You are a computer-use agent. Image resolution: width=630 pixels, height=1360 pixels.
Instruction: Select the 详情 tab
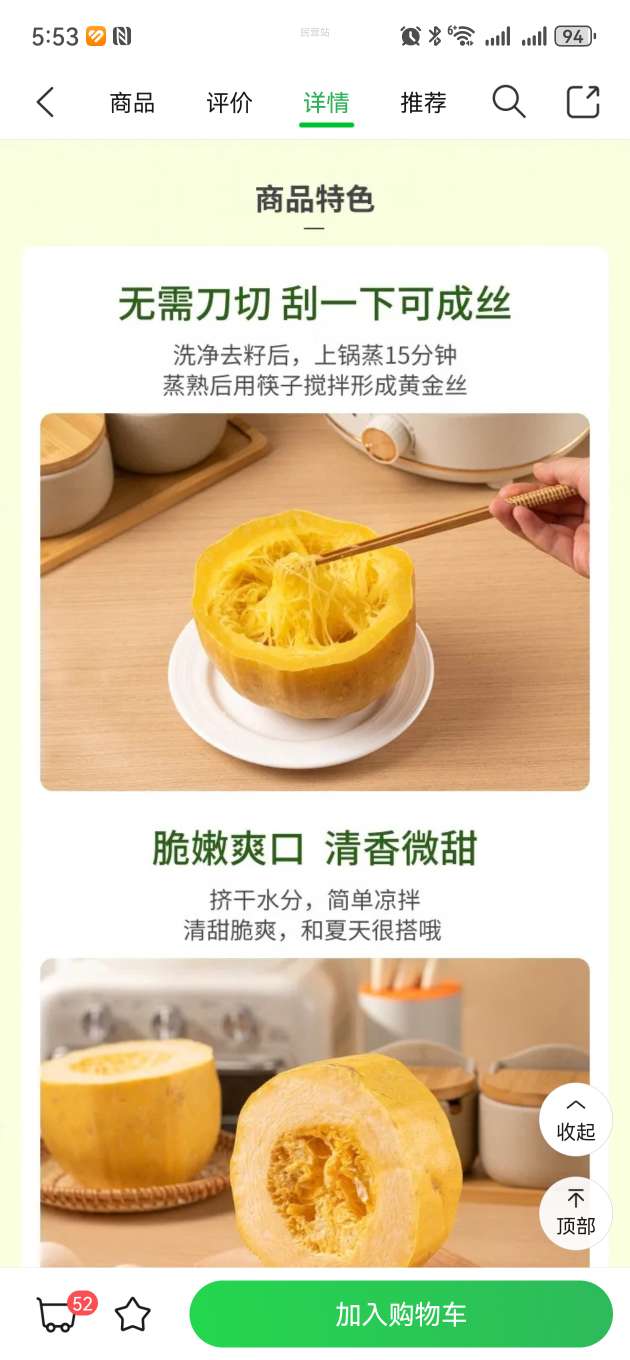[326, 103]
